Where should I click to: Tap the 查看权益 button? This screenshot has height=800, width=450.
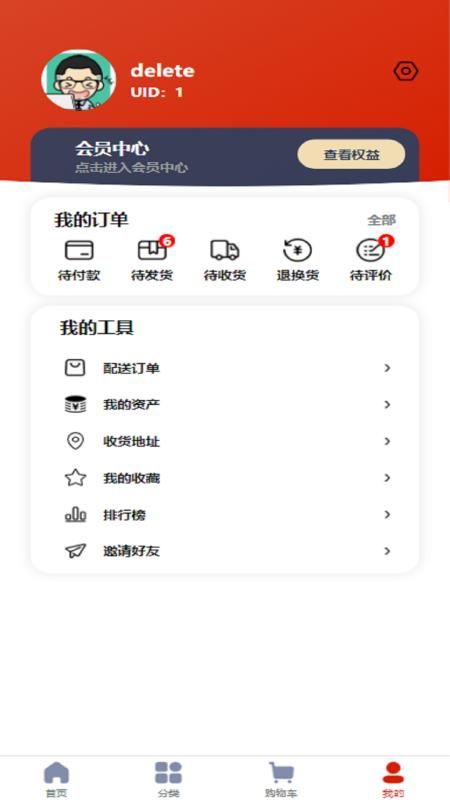[351, 155]
